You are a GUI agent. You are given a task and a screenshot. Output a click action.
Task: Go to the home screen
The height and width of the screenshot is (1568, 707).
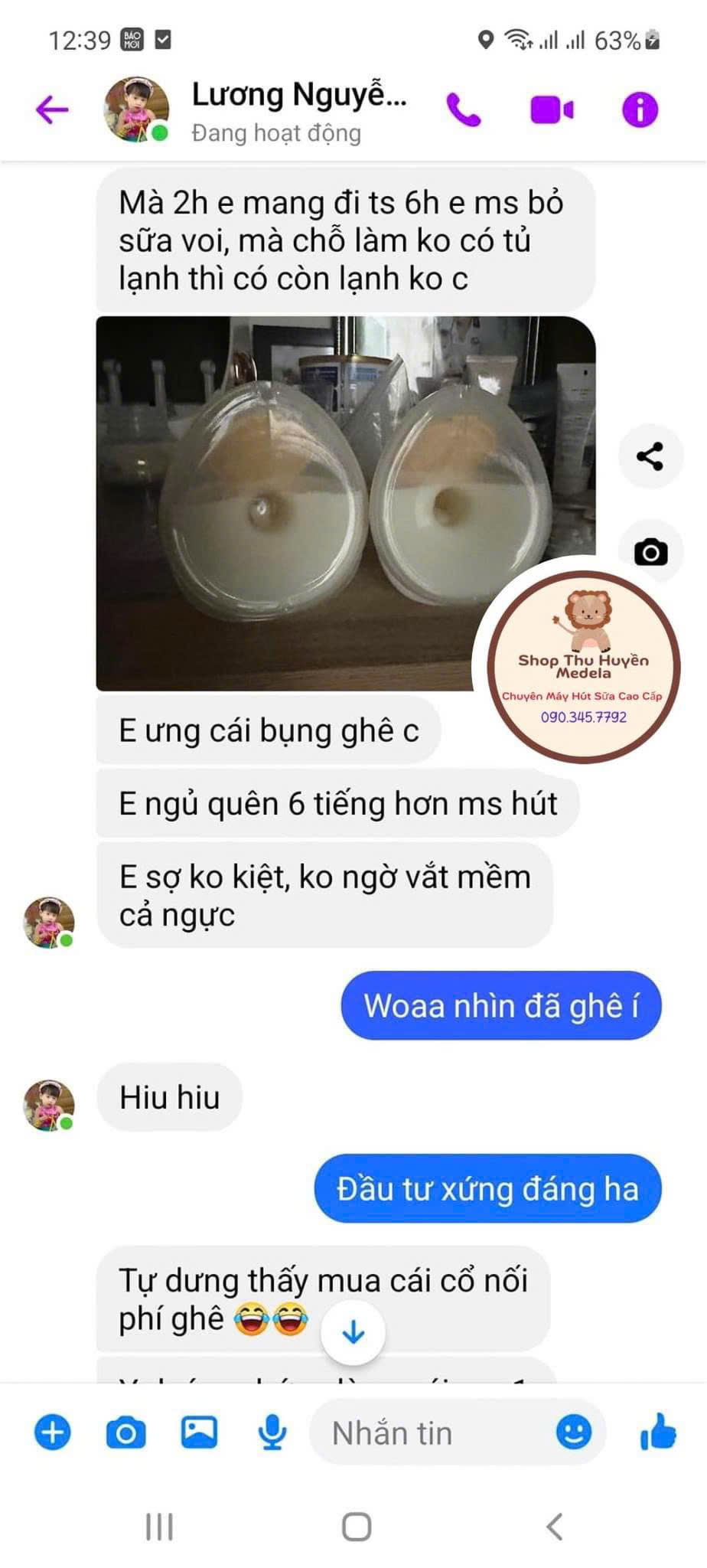coord(357,1526)
